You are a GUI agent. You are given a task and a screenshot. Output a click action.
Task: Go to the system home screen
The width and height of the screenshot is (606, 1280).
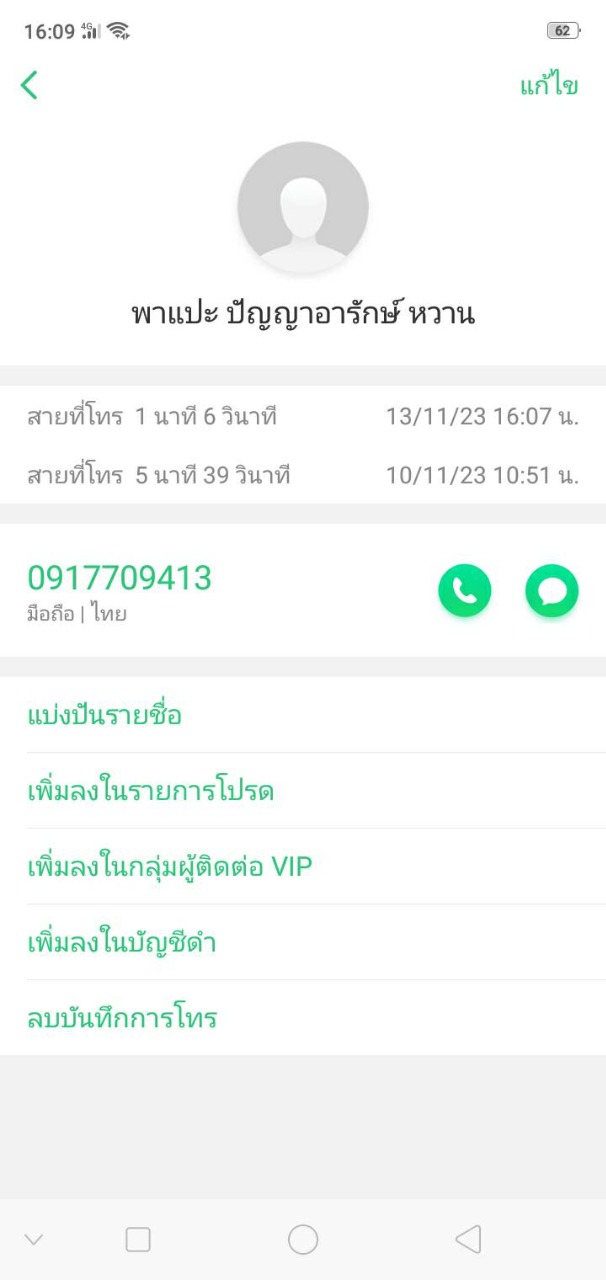(x=303, y=1240)
